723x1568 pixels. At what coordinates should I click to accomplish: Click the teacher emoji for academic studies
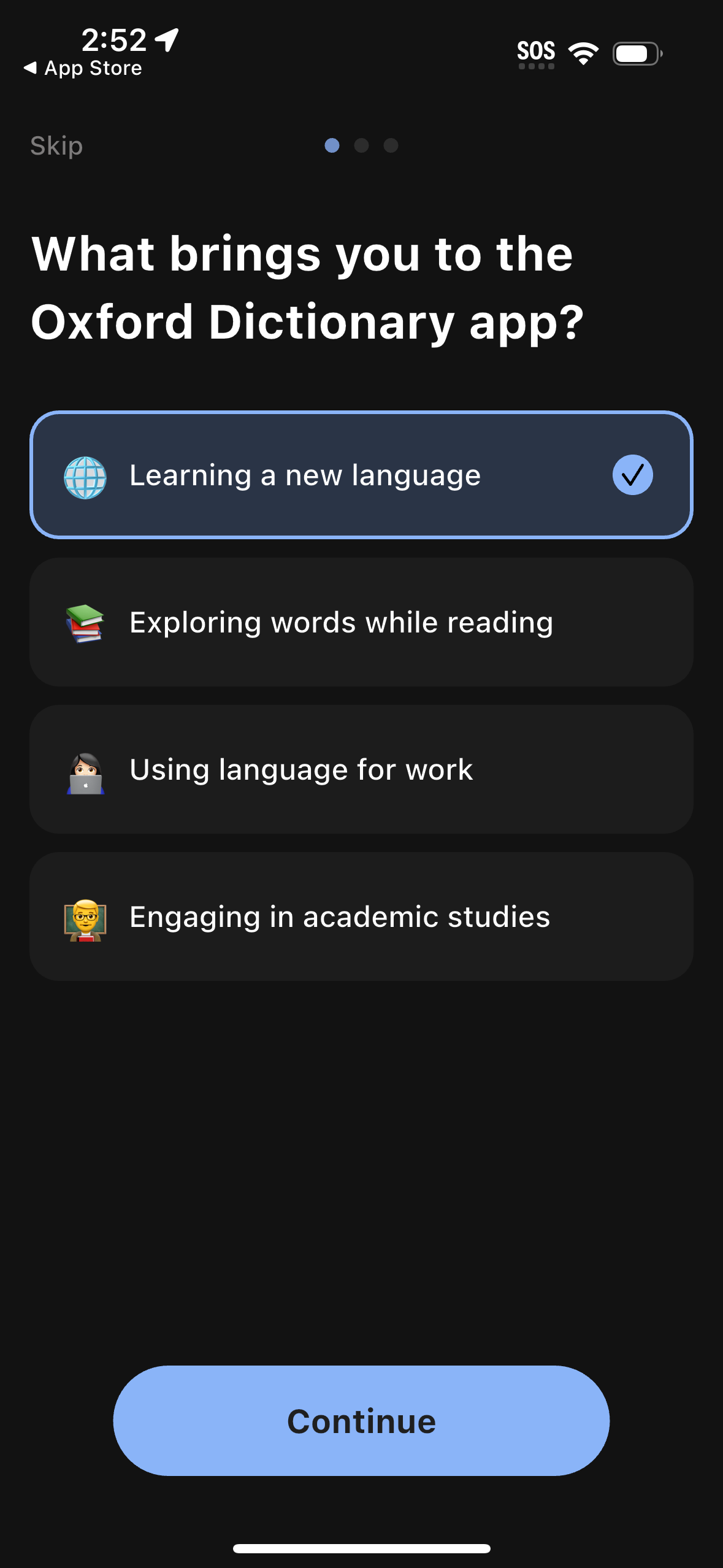pyautogui.click(x=85, y=917)
